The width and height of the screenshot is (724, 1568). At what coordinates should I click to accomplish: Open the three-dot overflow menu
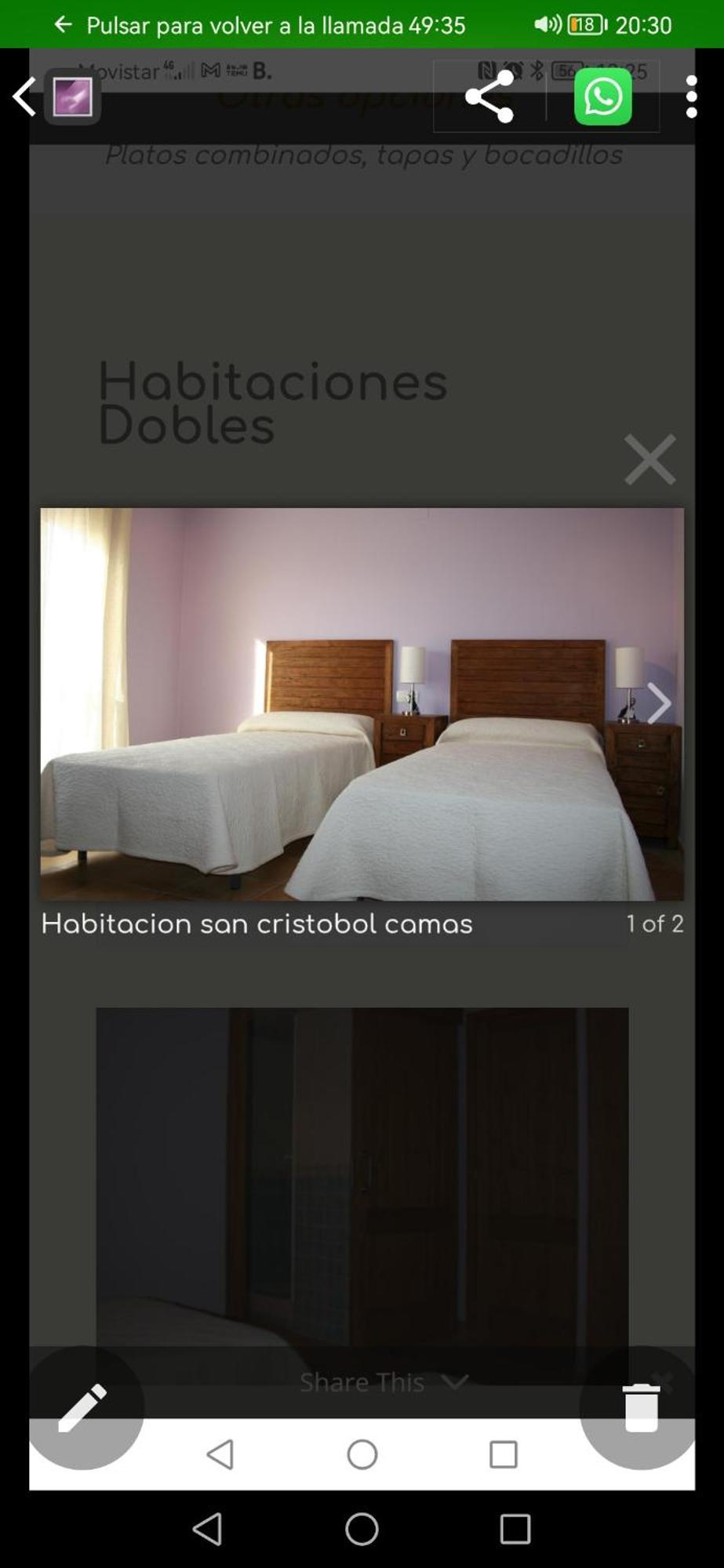click(691, 97)
